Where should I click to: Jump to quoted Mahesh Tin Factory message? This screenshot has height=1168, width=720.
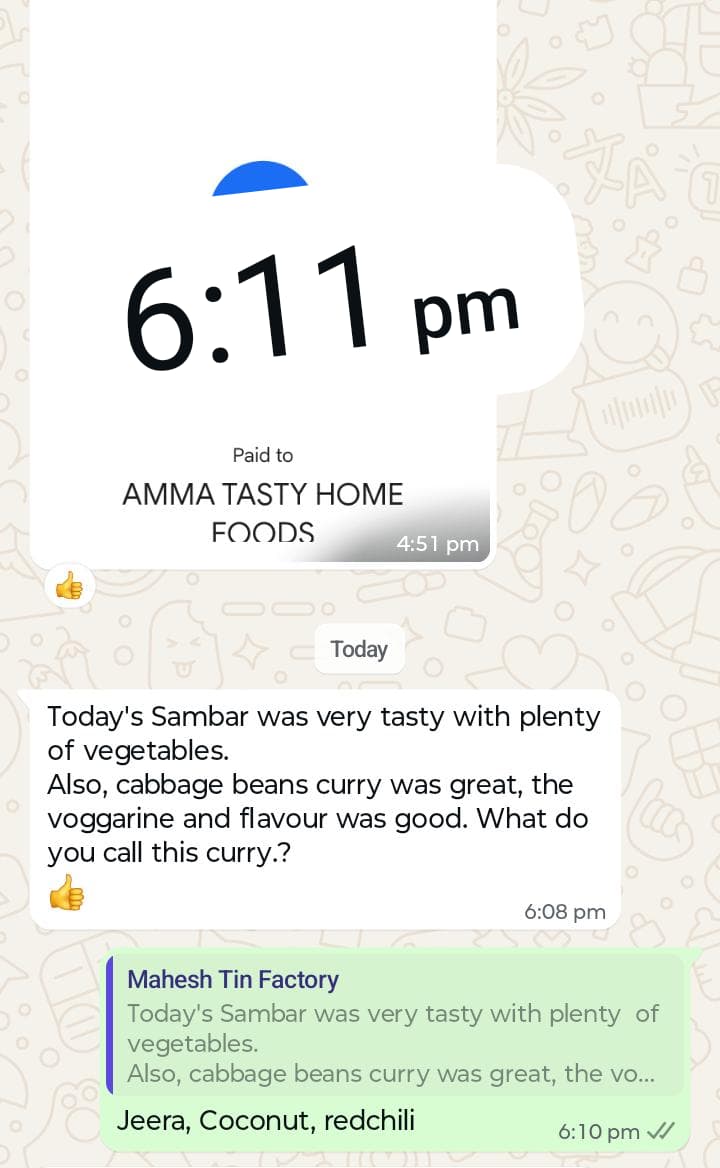395,1026
